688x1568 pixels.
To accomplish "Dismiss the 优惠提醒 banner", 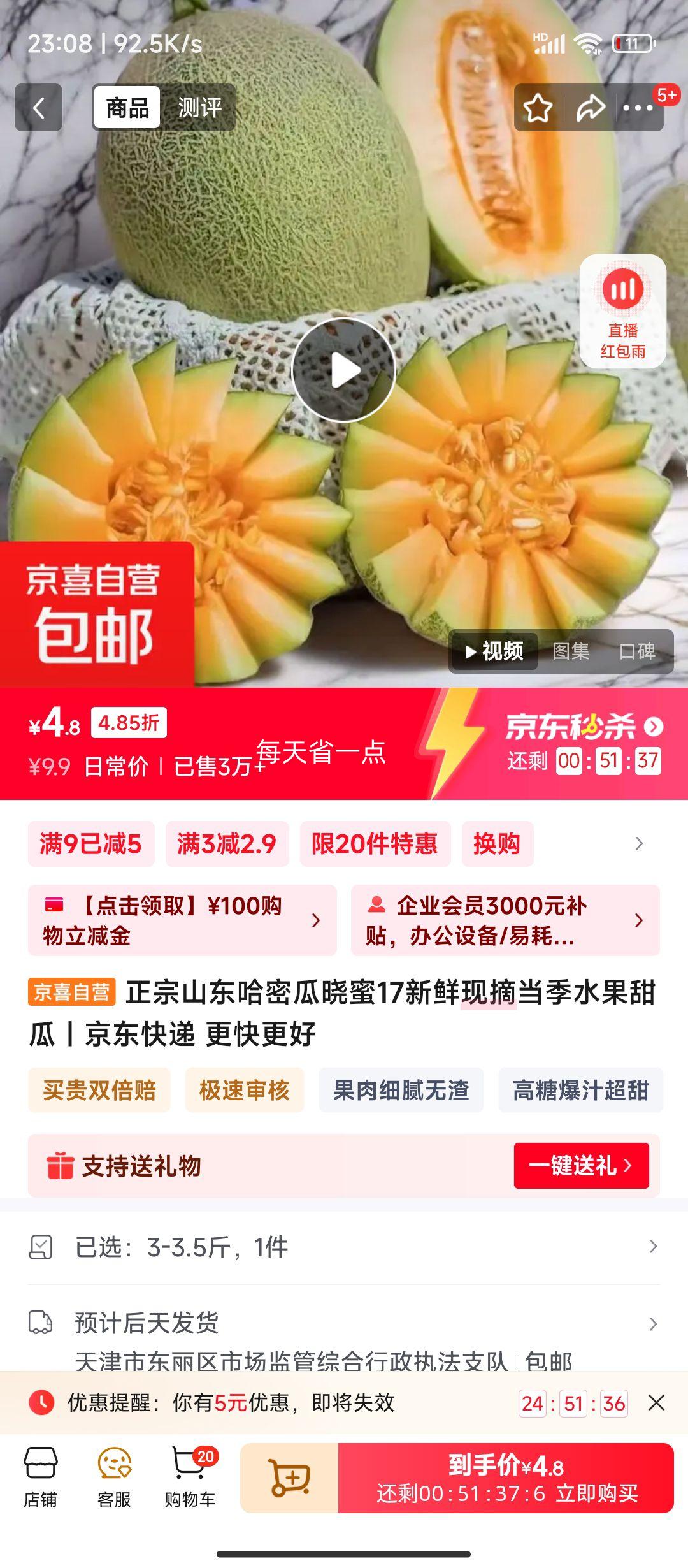I will tap(656, 1403).
